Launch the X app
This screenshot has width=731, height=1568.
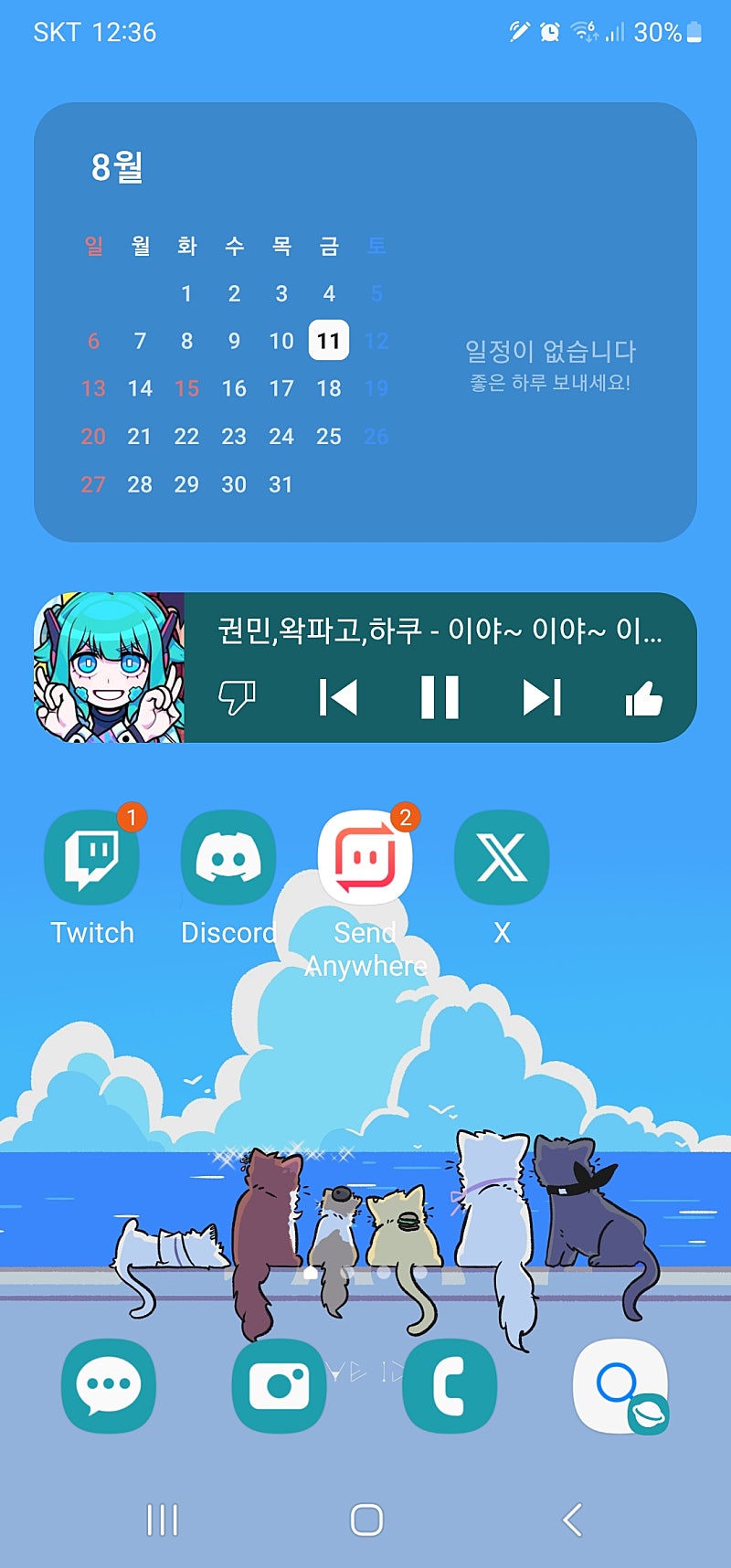click(x=502, y=859)
